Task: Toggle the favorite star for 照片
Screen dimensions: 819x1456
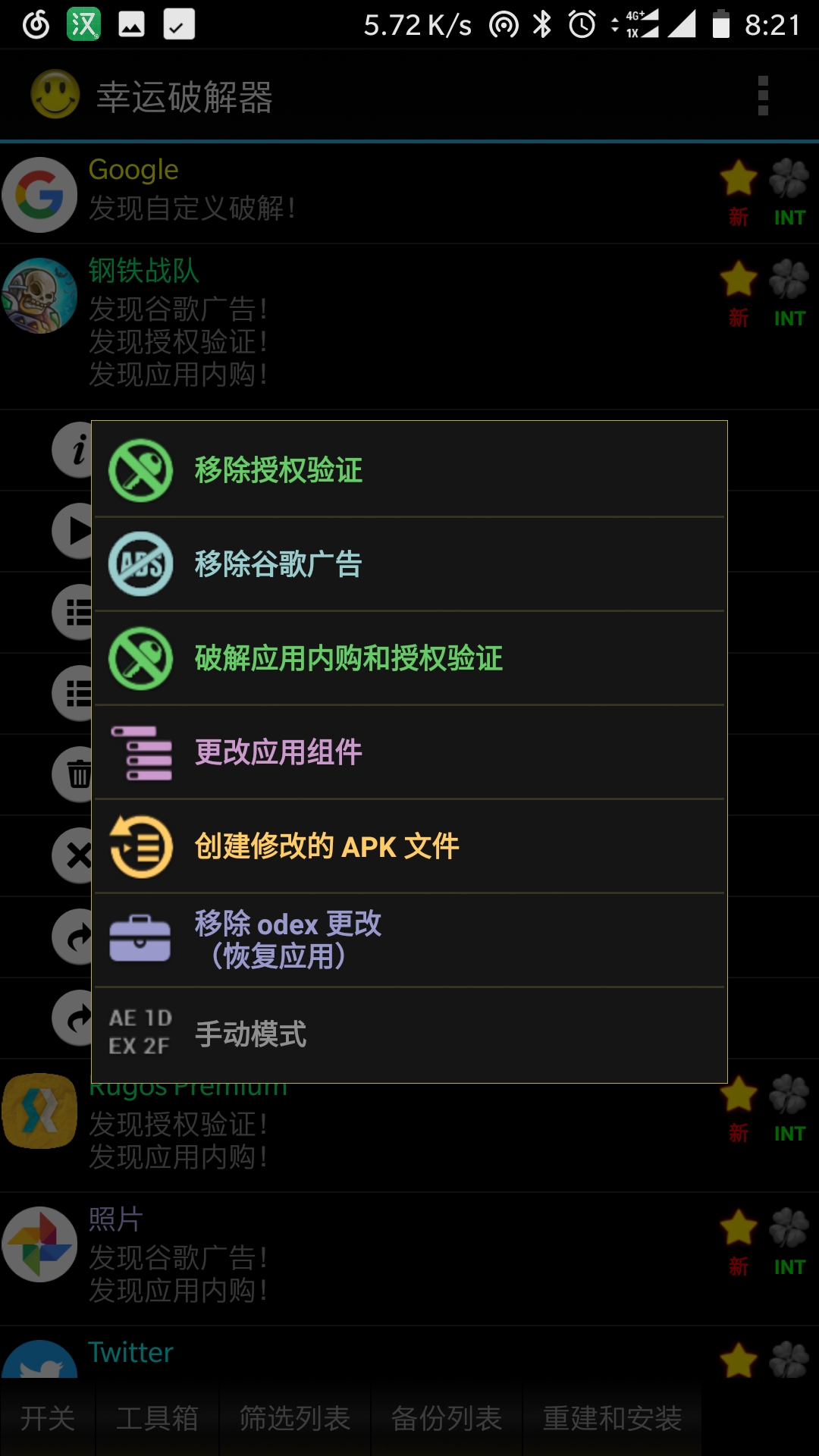Action: 739,1228
